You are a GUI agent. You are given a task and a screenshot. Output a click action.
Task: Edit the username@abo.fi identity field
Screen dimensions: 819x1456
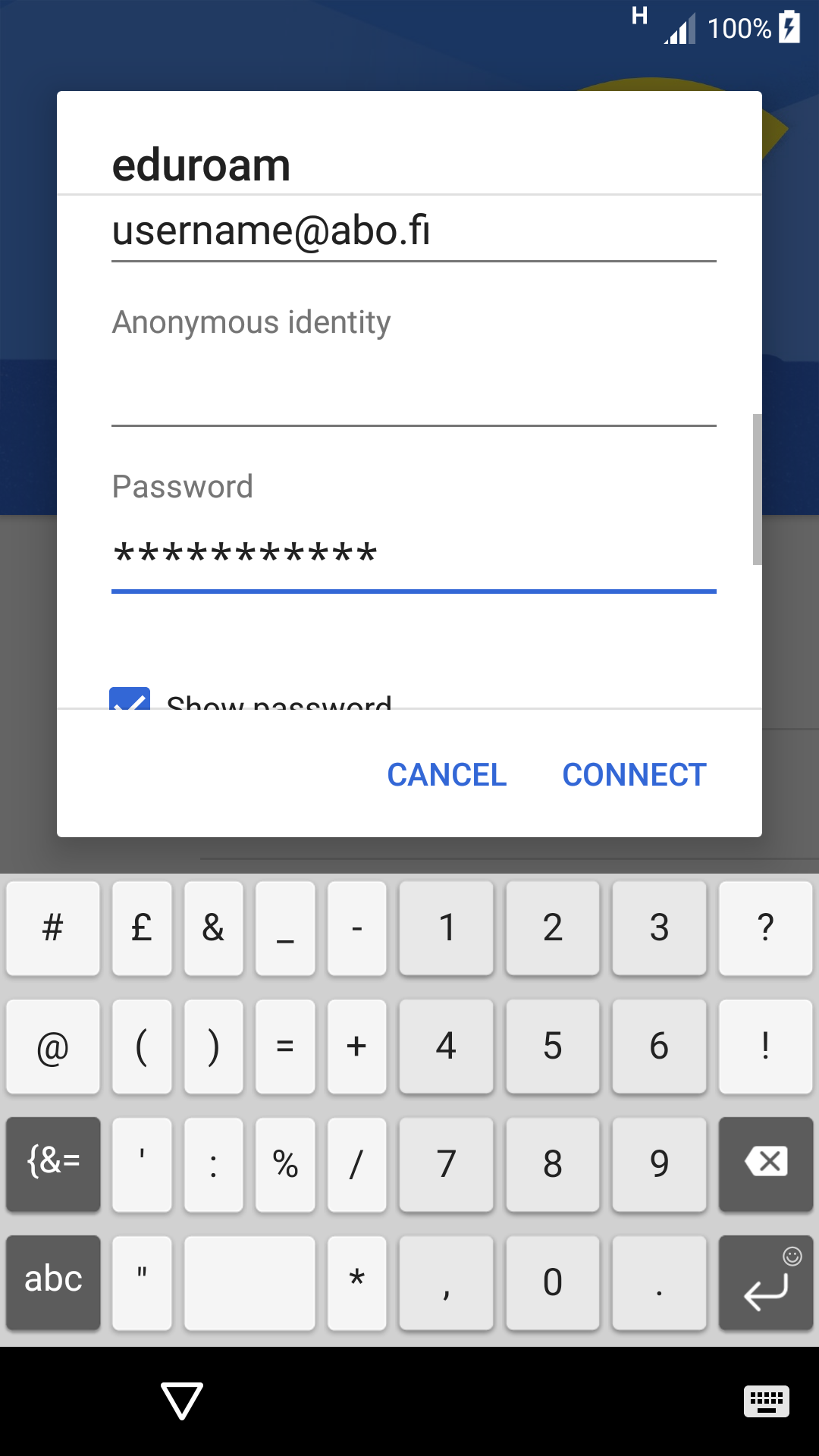[x=414, y=231]
